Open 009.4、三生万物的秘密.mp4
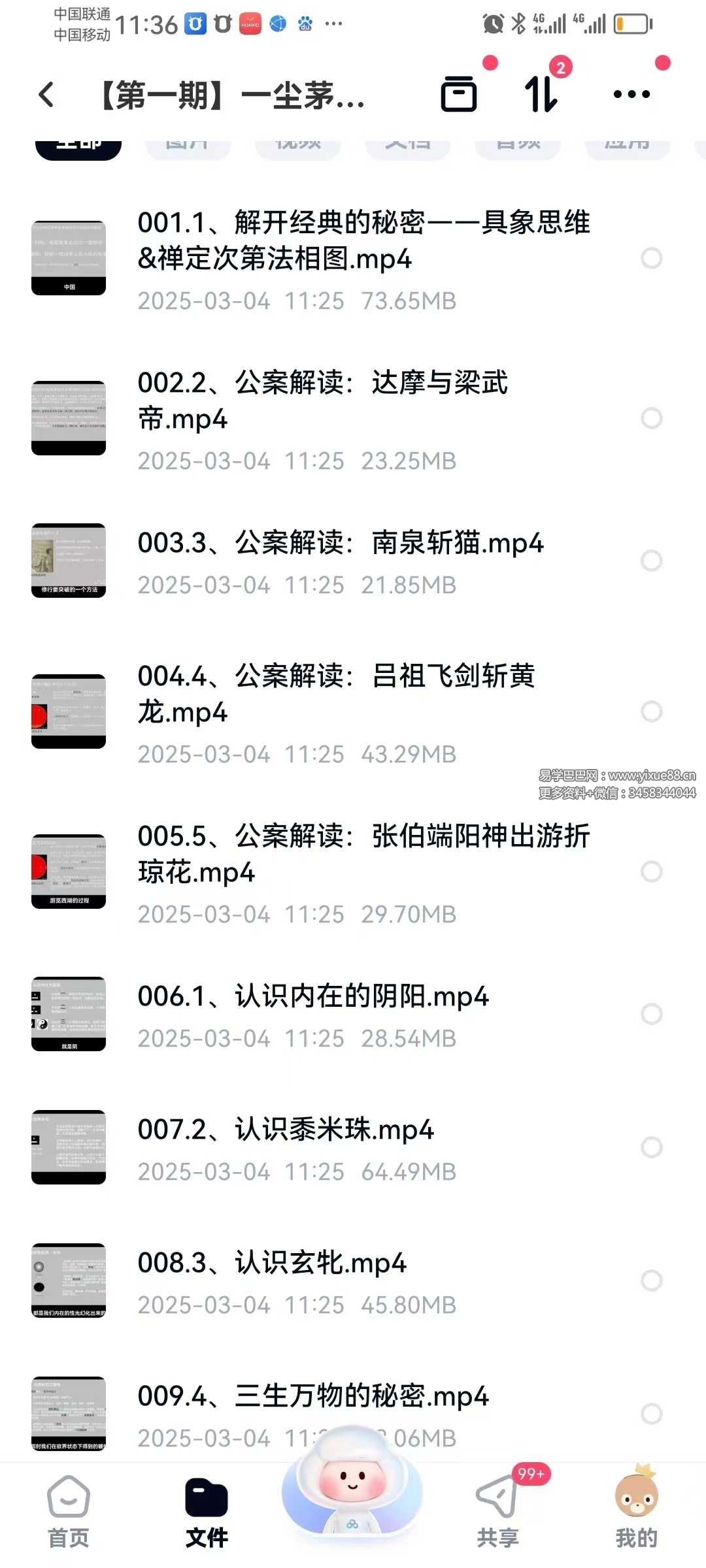Screen dimensions: 706x1568 coord(314,1397)
